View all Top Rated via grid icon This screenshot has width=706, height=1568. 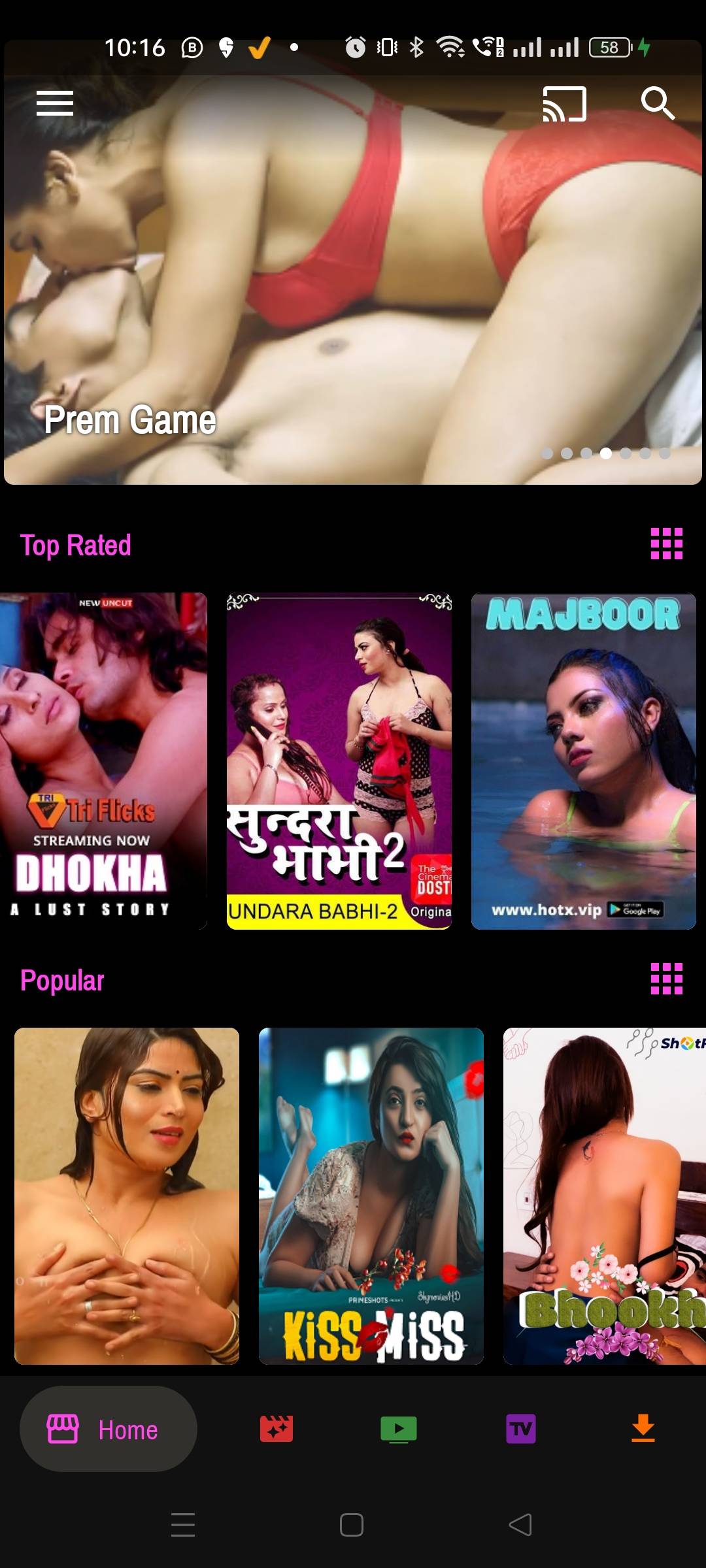pos(666,544)
